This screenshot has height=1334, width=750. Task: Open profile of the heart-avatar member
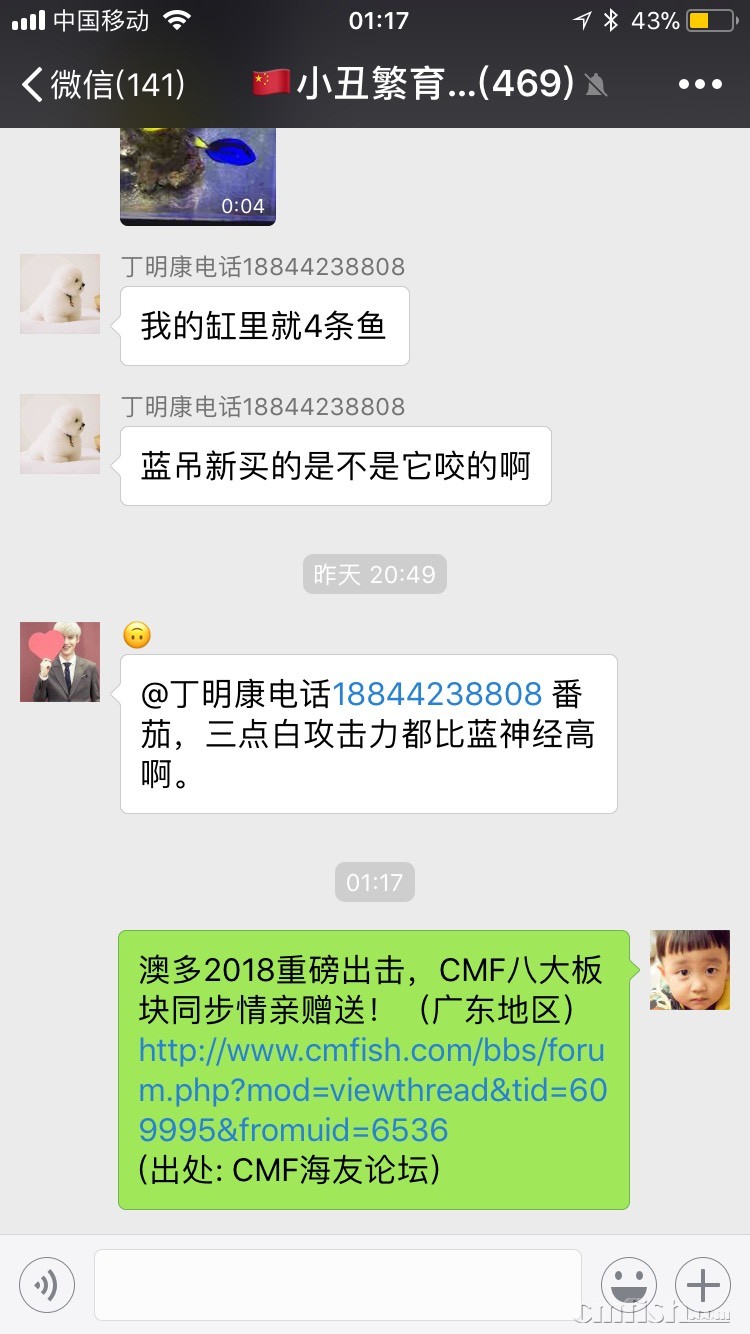click(x=60, y=662)
